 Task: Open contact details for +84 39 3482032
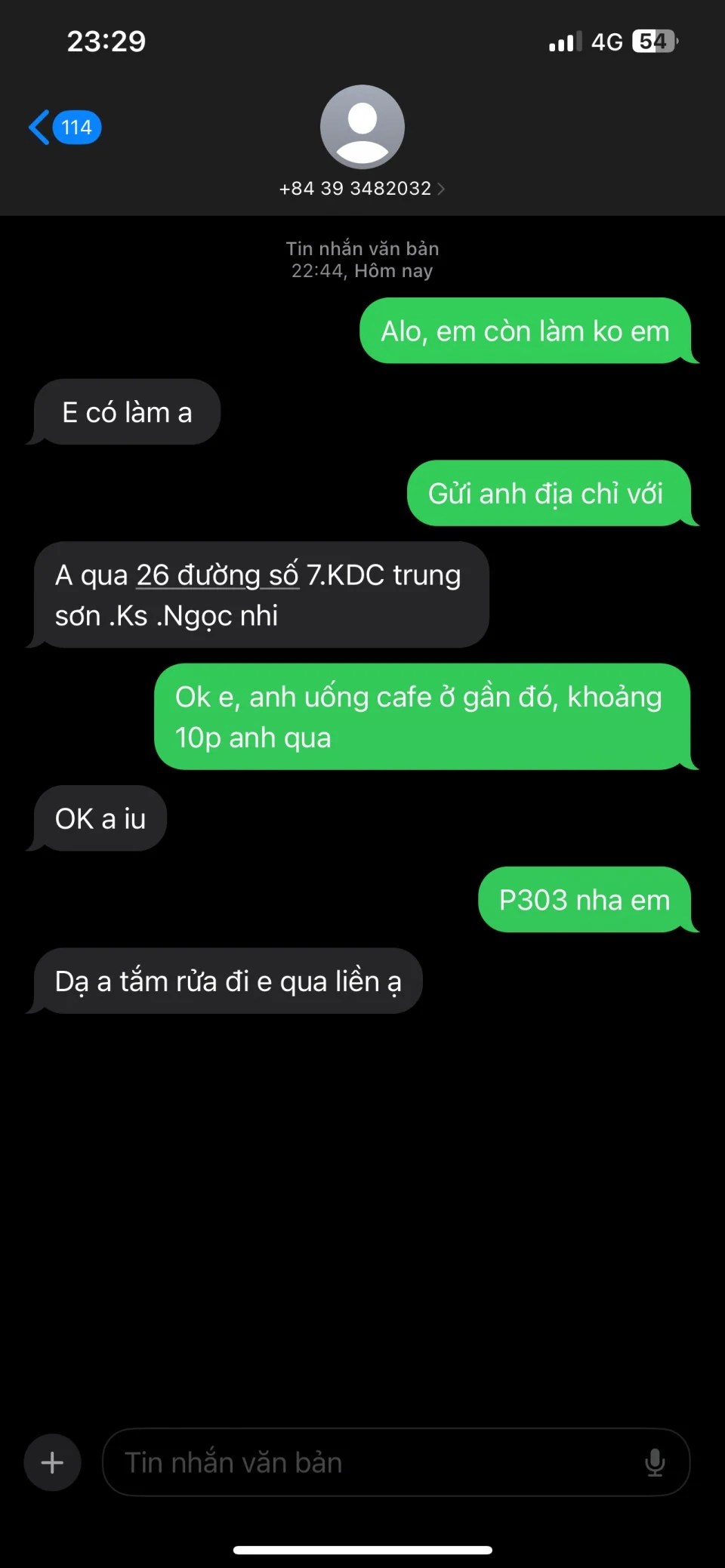click(x=362, y=188)
